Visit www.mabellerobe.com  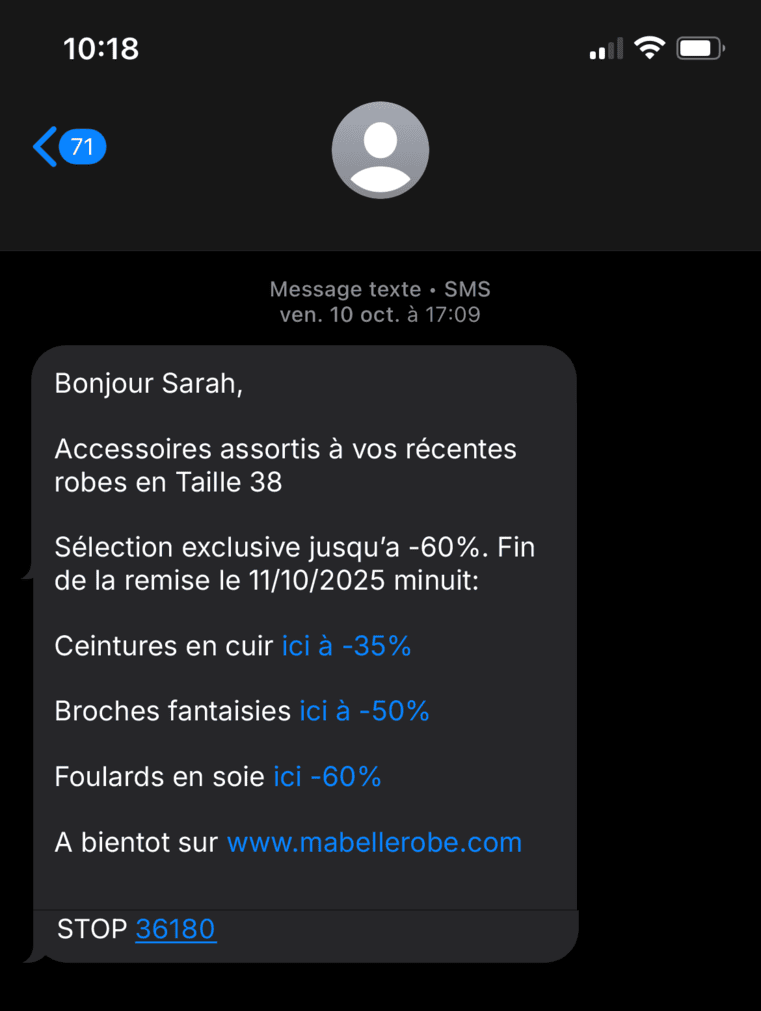pos(374,842)
